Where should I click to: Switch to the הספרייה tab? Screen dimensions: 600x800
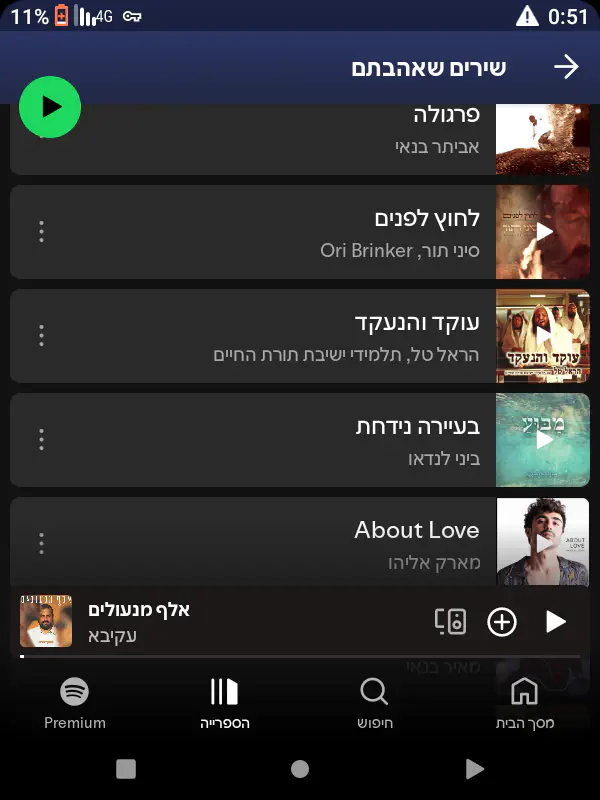click(224, 703)
